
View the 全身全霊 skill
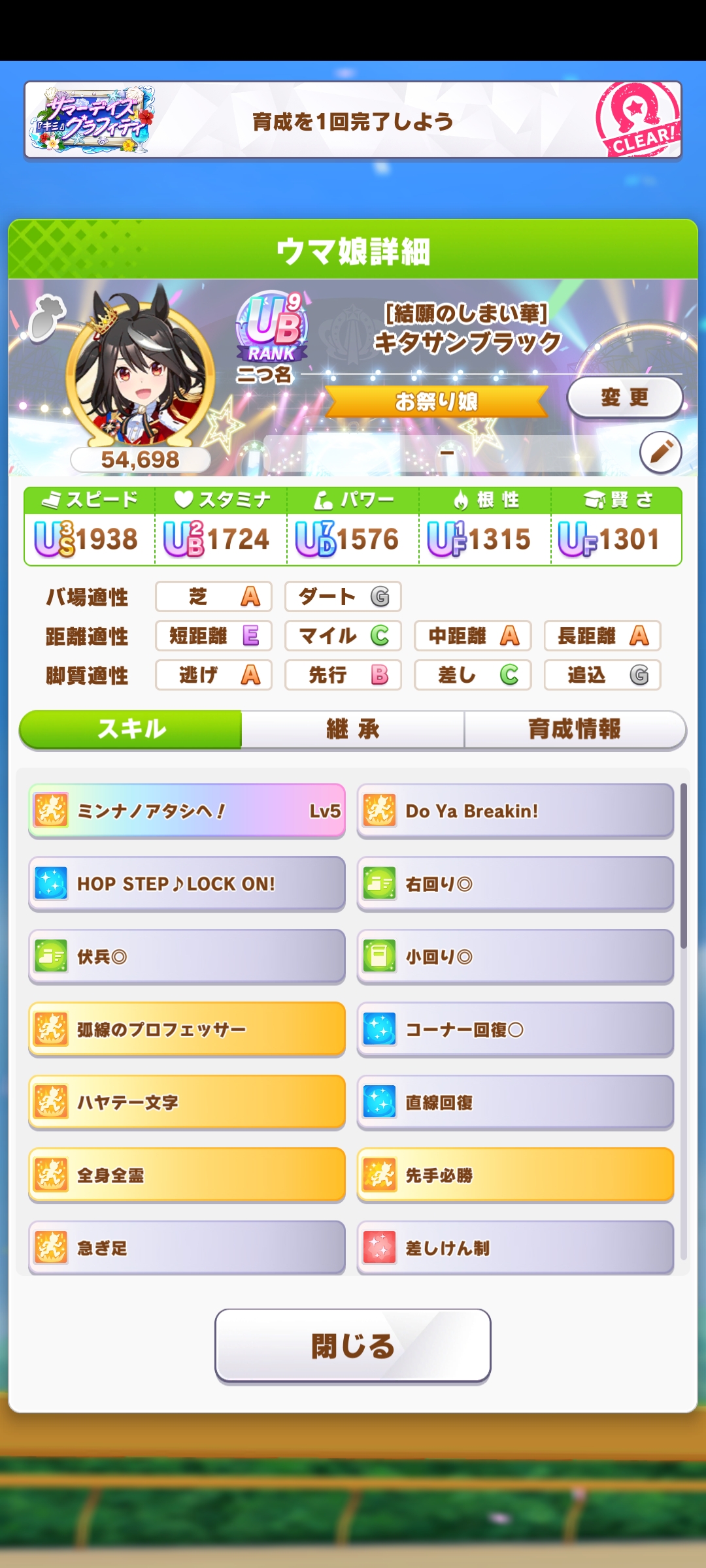click(x=187, y=1175)
